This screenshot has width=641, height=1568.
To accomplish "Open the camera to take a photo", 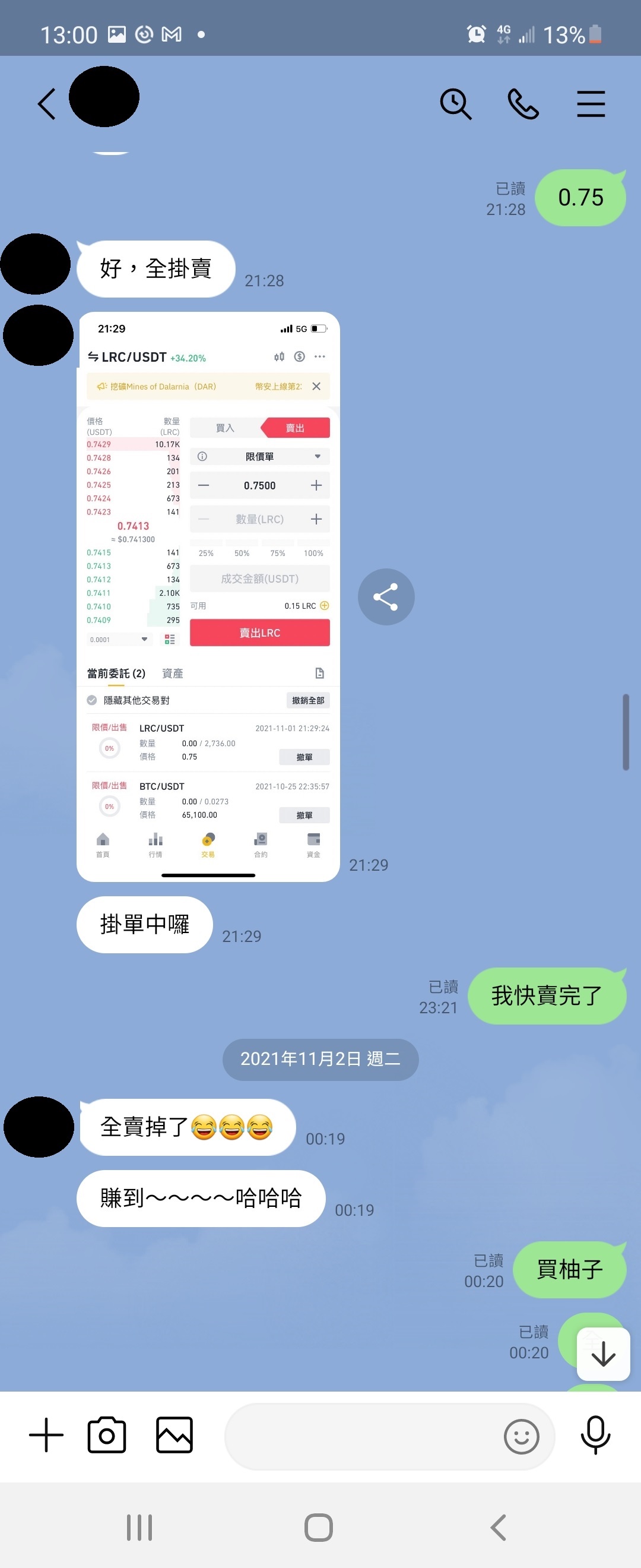I will (x=107, y=1435).
